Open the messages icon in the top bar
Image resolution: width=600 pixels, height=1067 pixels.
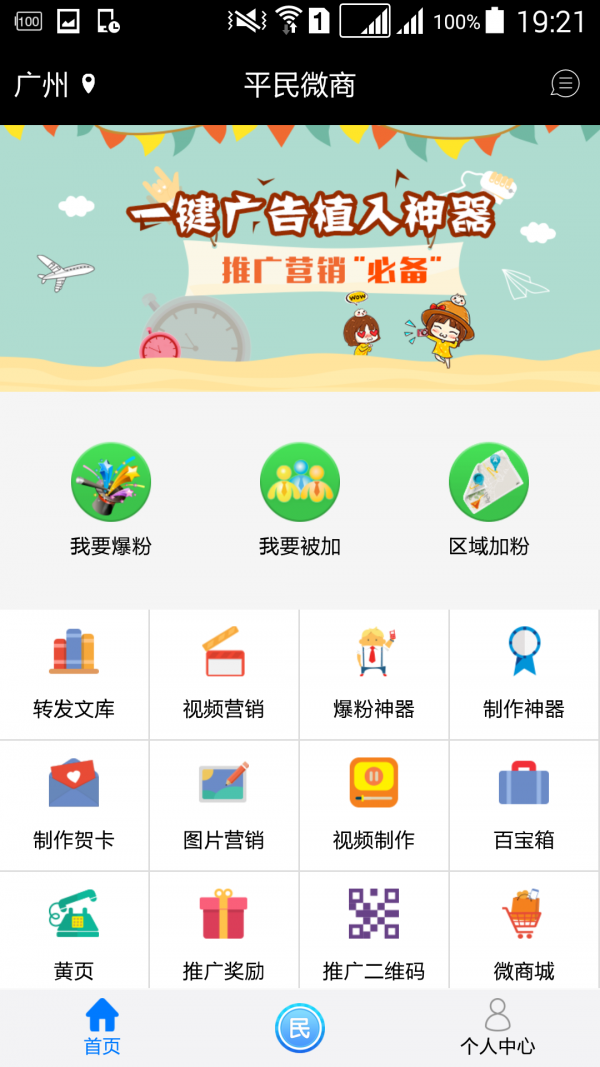point(565,84)
